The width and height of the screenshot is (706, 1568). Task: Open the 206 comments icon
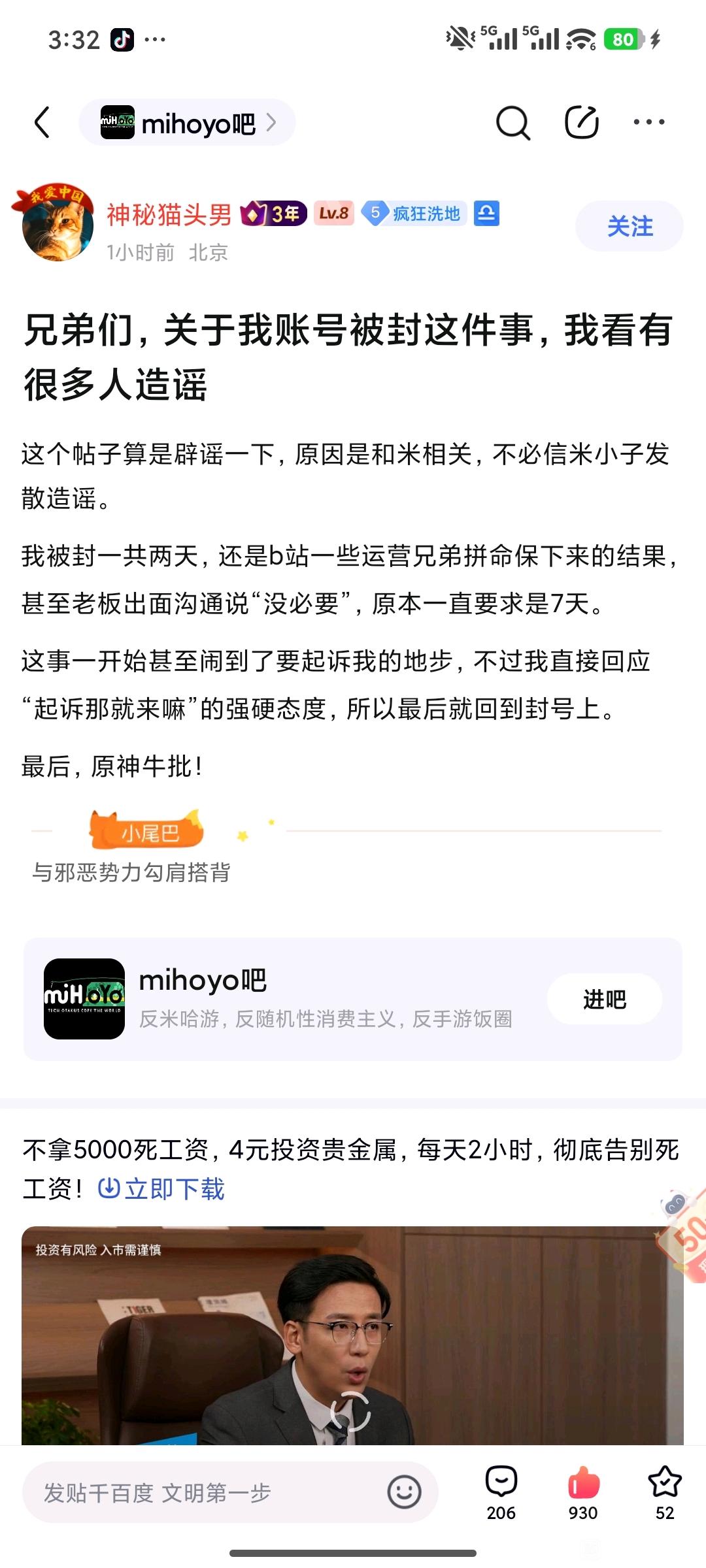(501, 1492)
